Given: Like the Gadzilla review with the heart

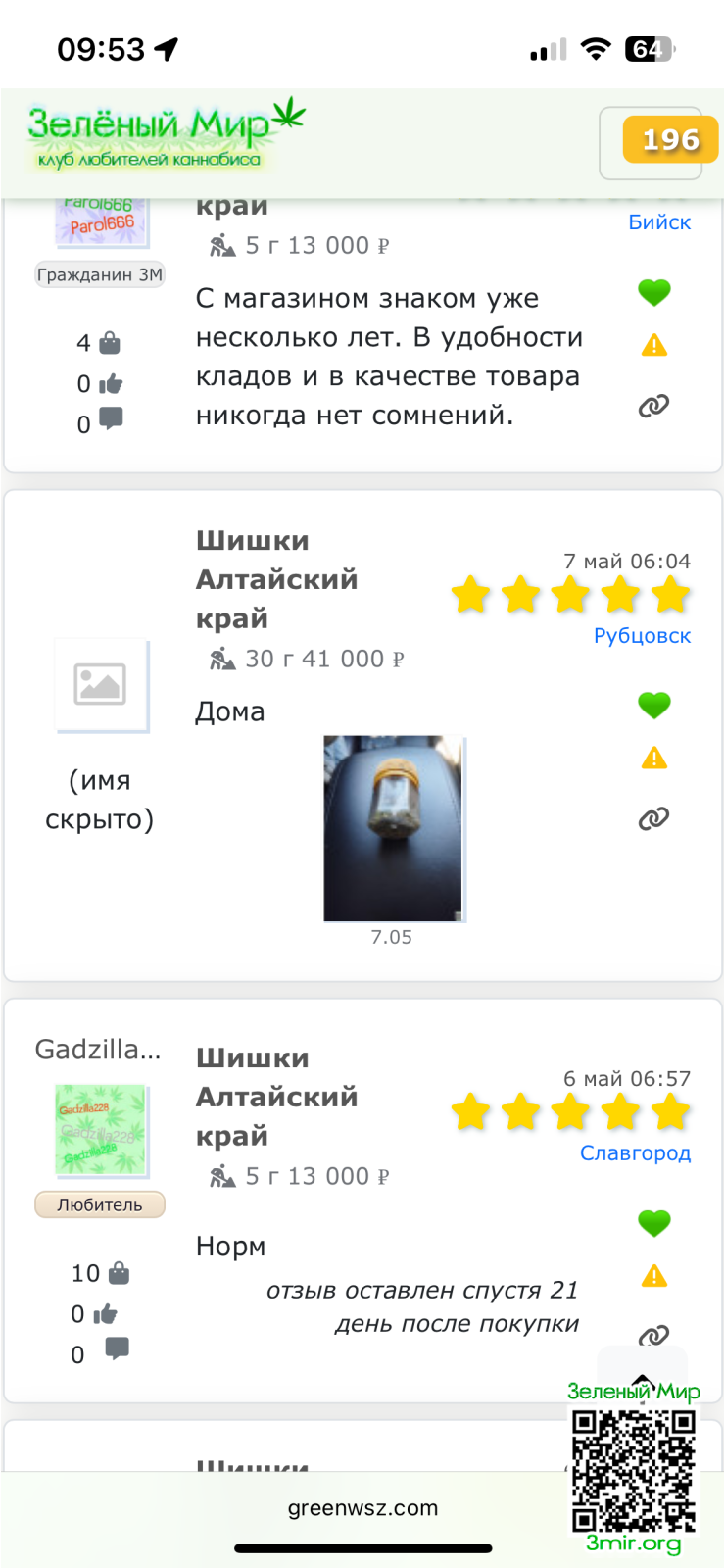Looking at the screenshot, I should tap(653, 1222).
